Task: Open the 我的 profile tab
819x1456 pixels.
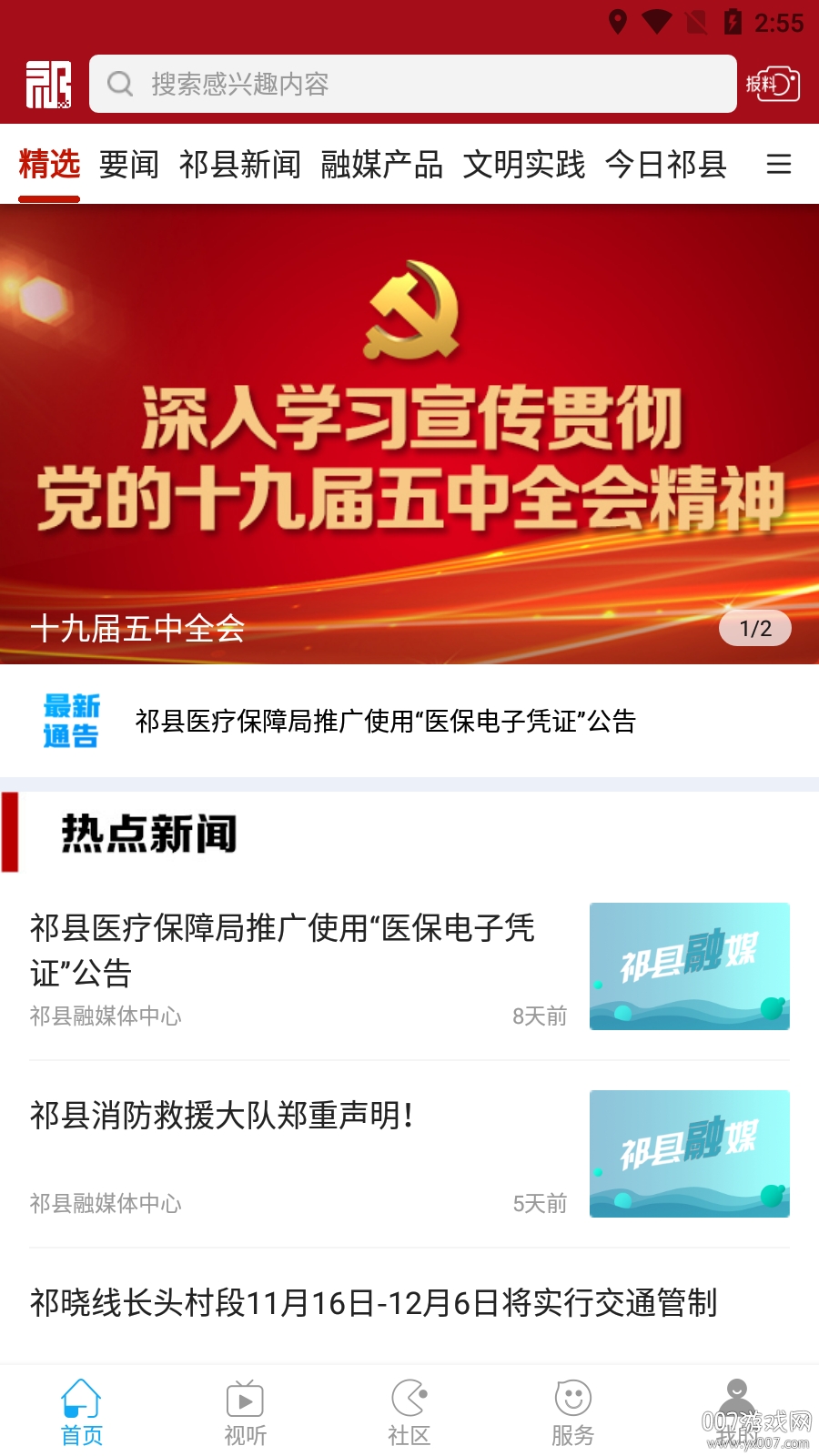Action: tap(737, 1411)
